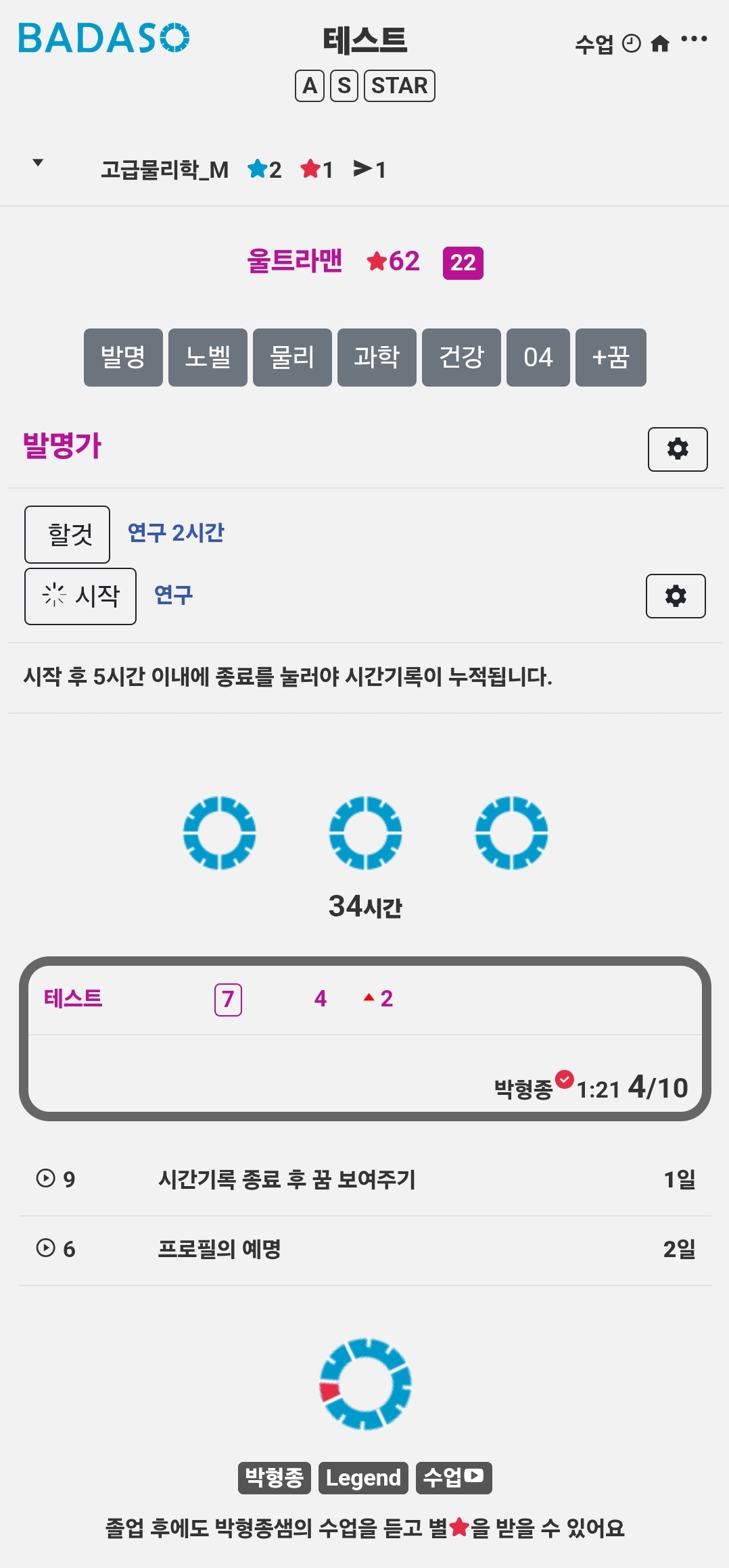Switch to the 과학 tab

click(x=377, y=358)
